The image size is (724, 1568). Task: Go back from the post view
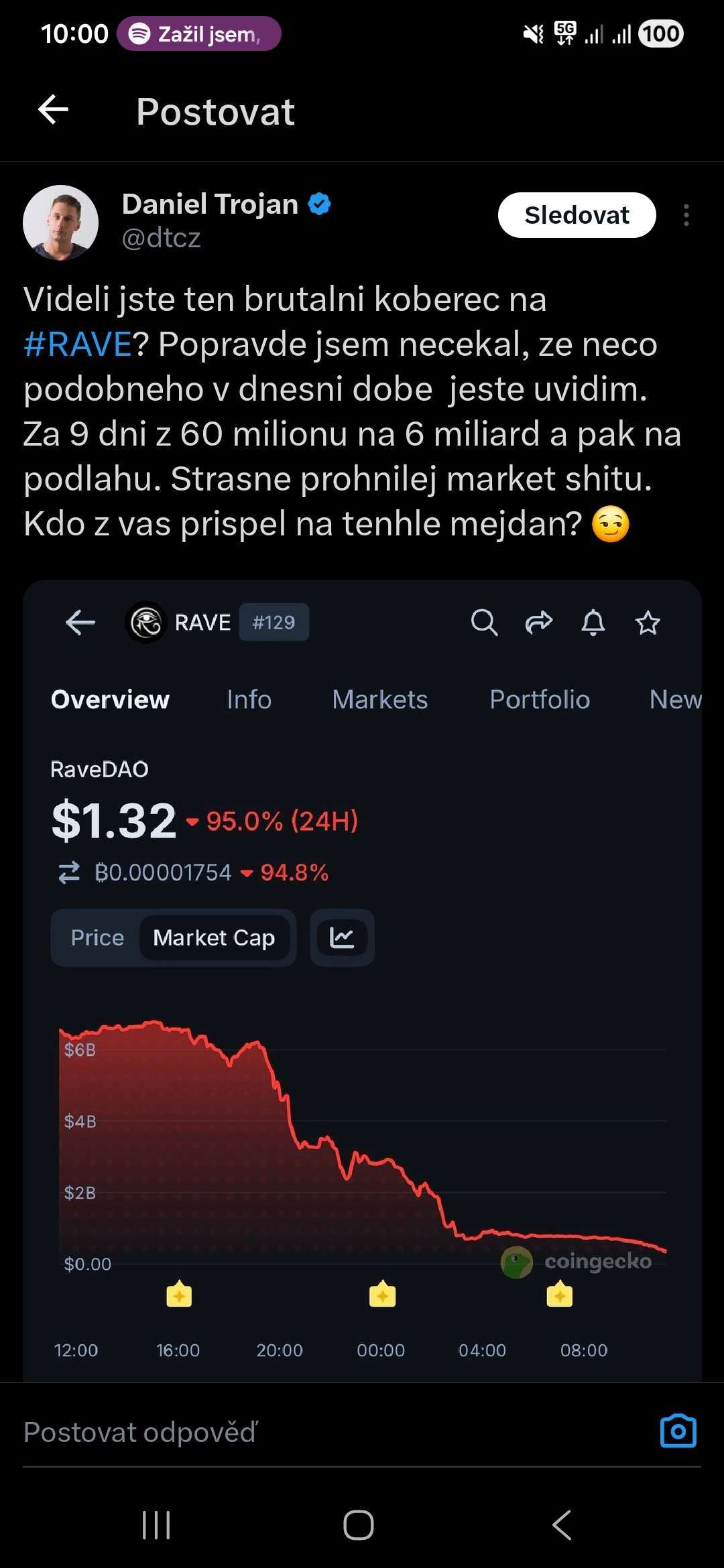54,110
